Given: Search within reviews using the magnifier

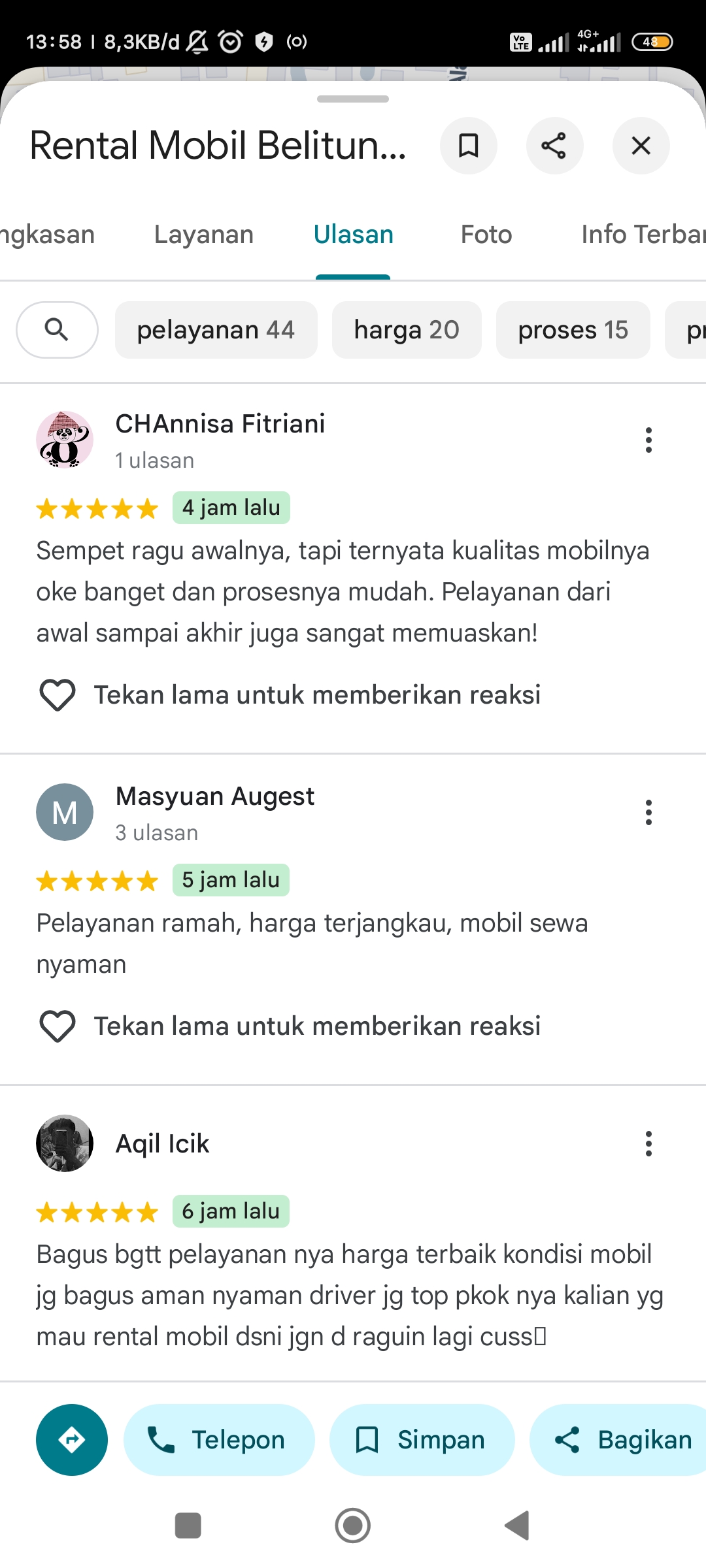Looking at the screenshot, I should tap(57, 330).
